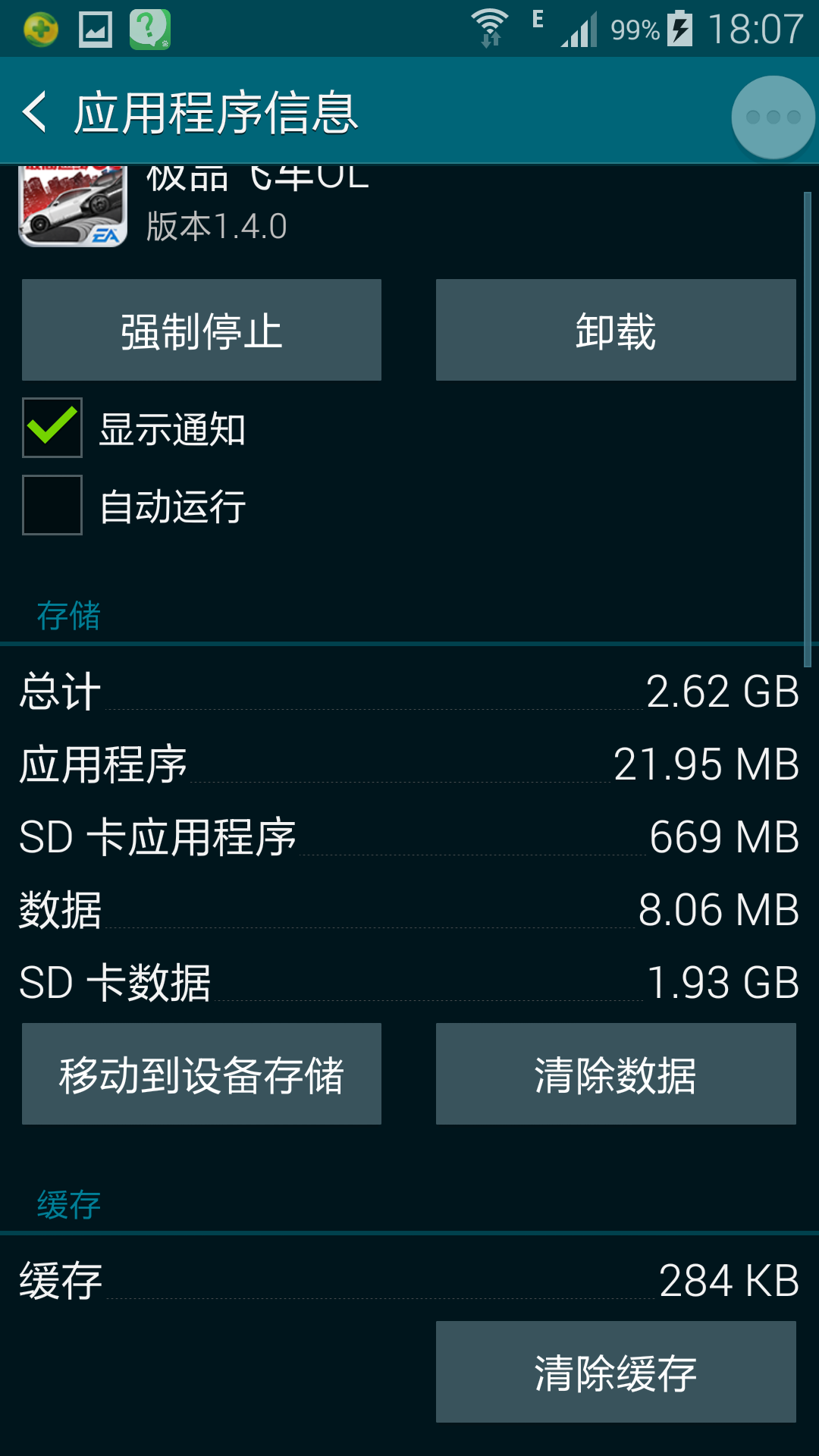Tap 移动到设备存储 to move the app
Screen dimensions: 819x1456
(x=201, y=1073)
